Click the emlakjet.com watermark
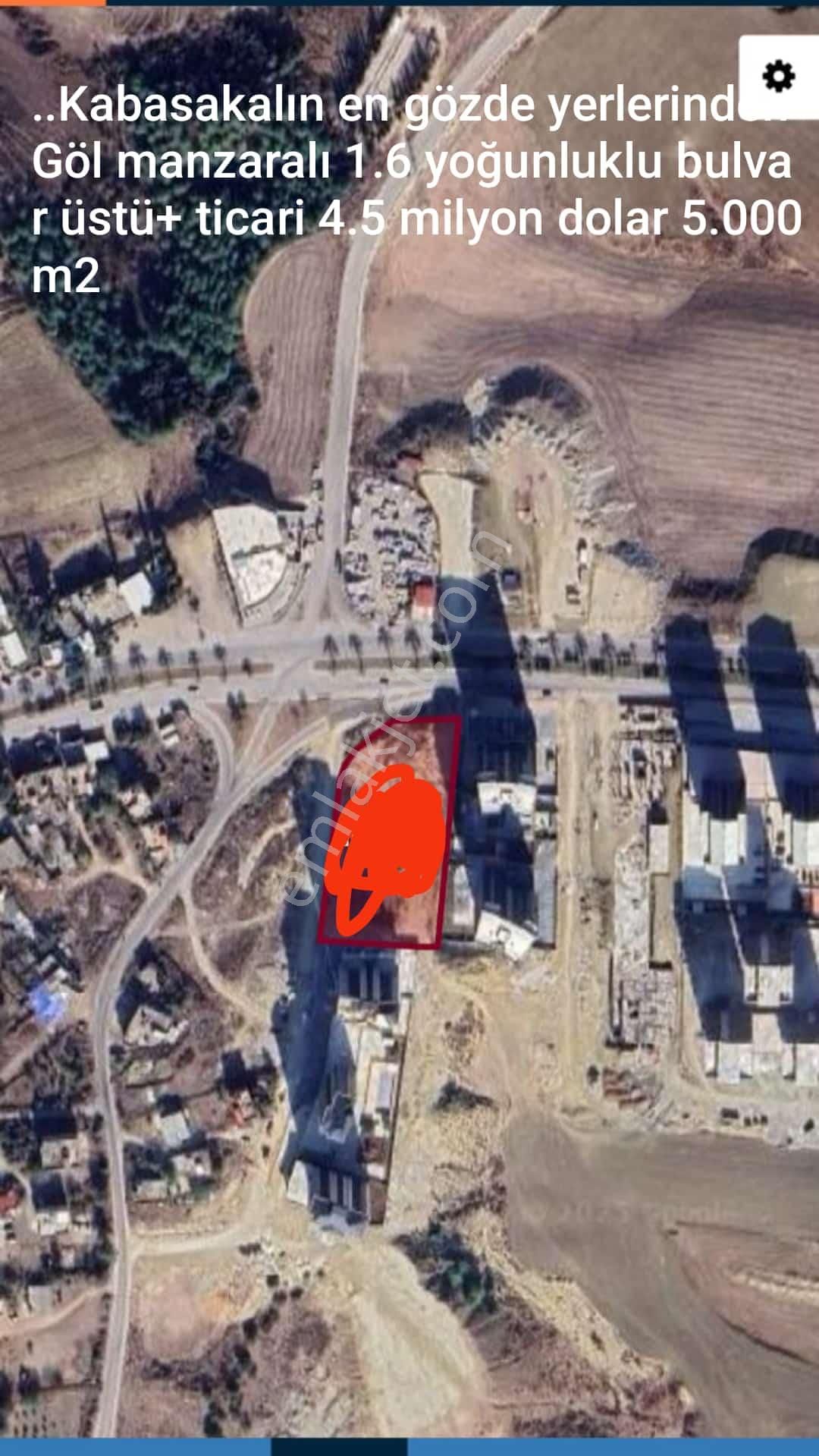The width and height of the screenshot is (819, 1456). tap(402, 721)
